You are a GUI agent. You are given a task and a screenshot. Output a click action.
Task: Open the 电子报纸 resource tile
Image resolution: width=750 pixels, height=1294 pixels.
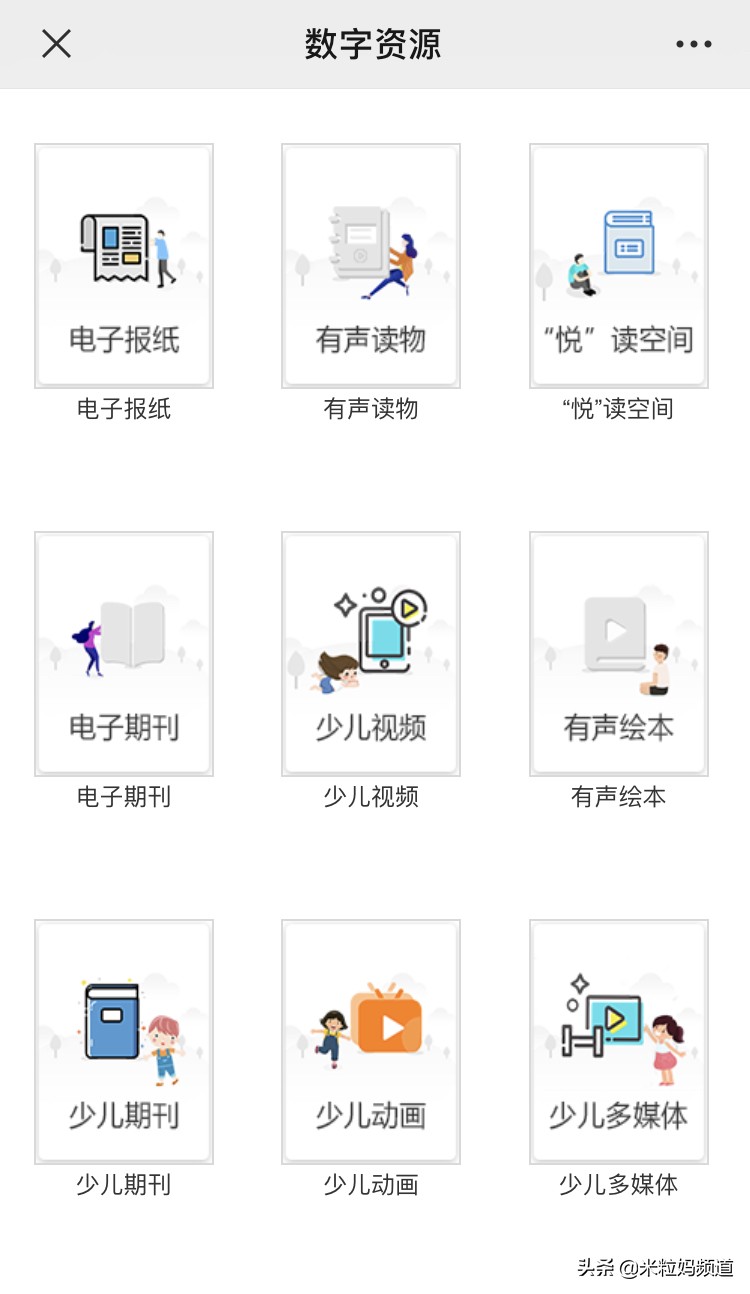[124, 266]
